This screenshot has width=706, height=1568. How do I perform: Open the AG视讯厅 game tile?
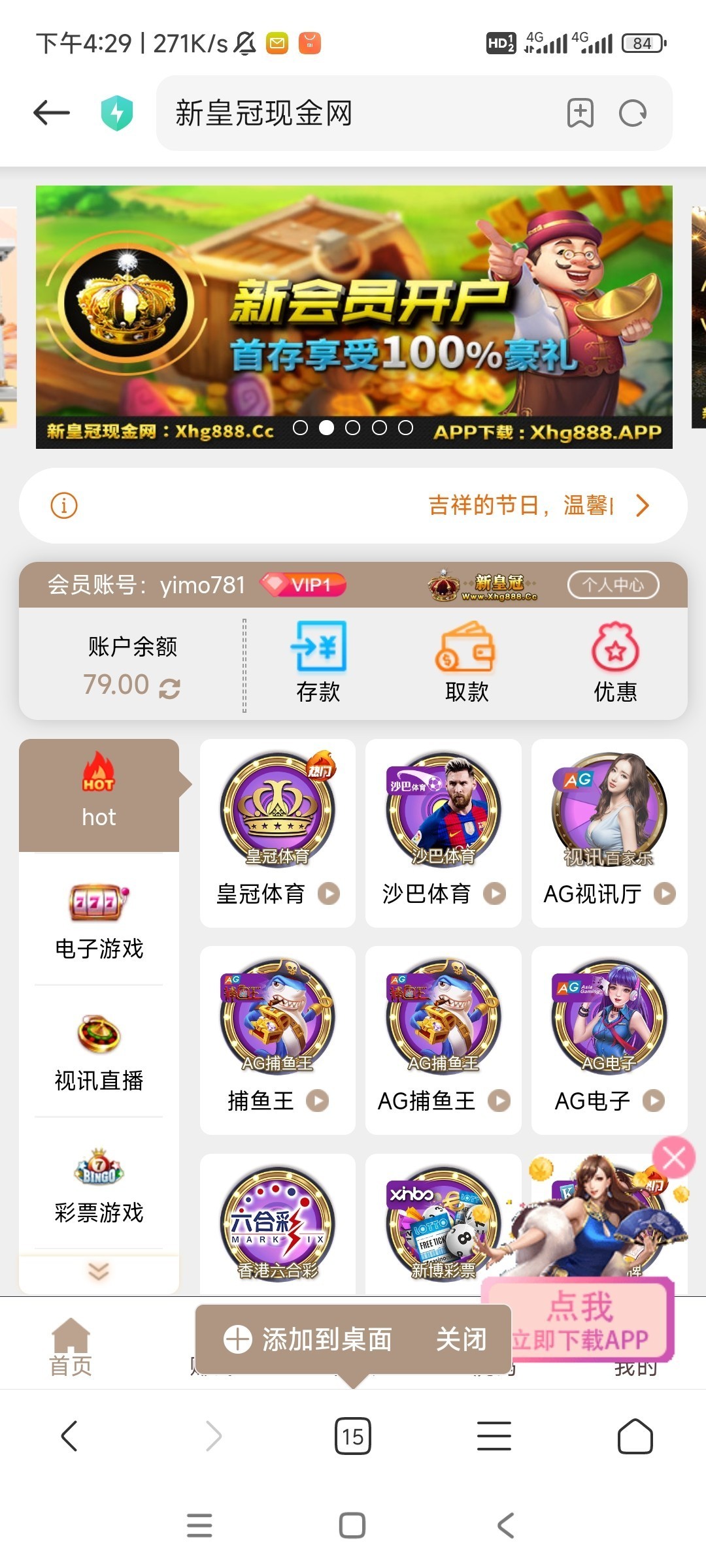pos(609,833)
